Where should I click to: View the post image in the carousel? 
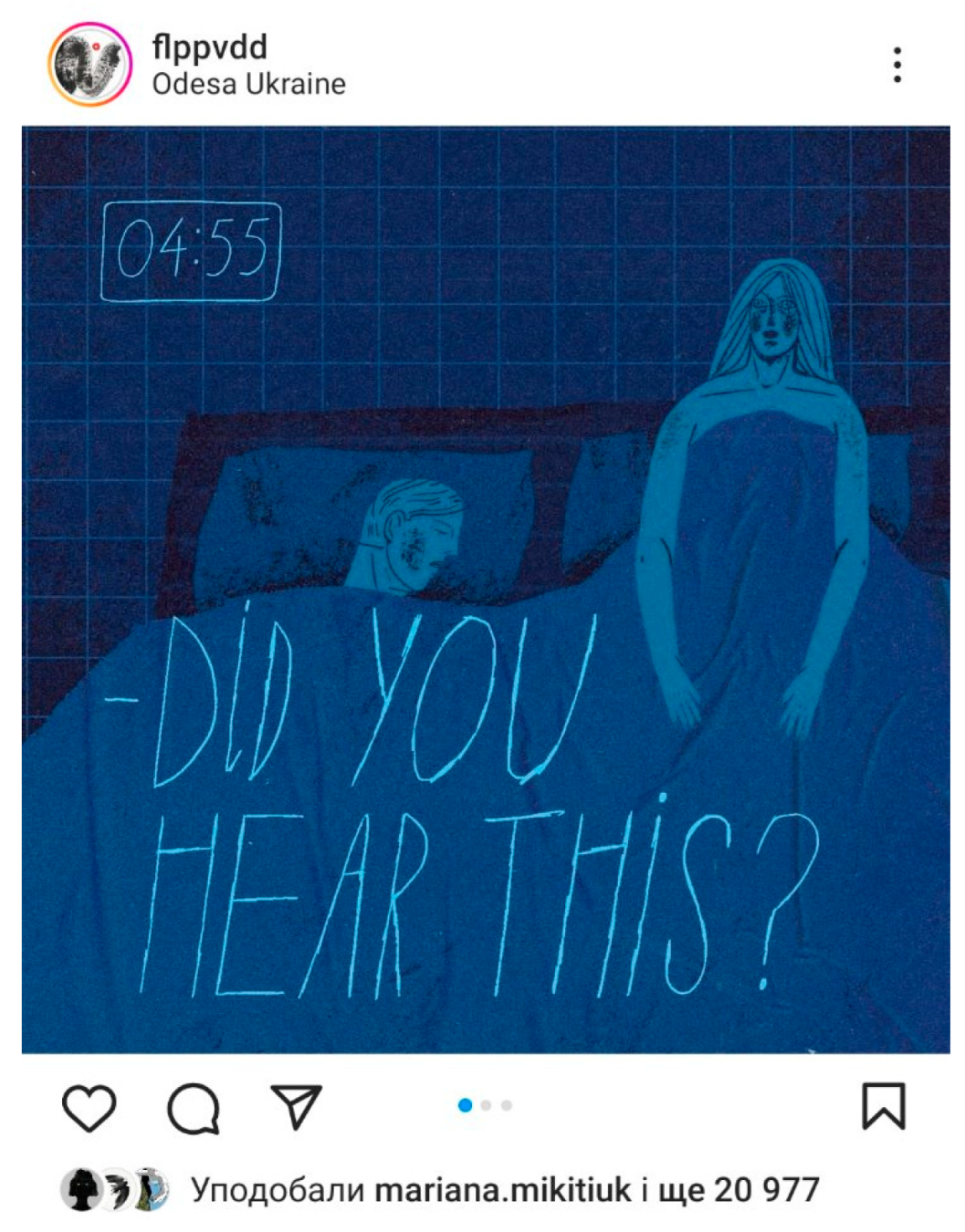(x=486, y=590)
